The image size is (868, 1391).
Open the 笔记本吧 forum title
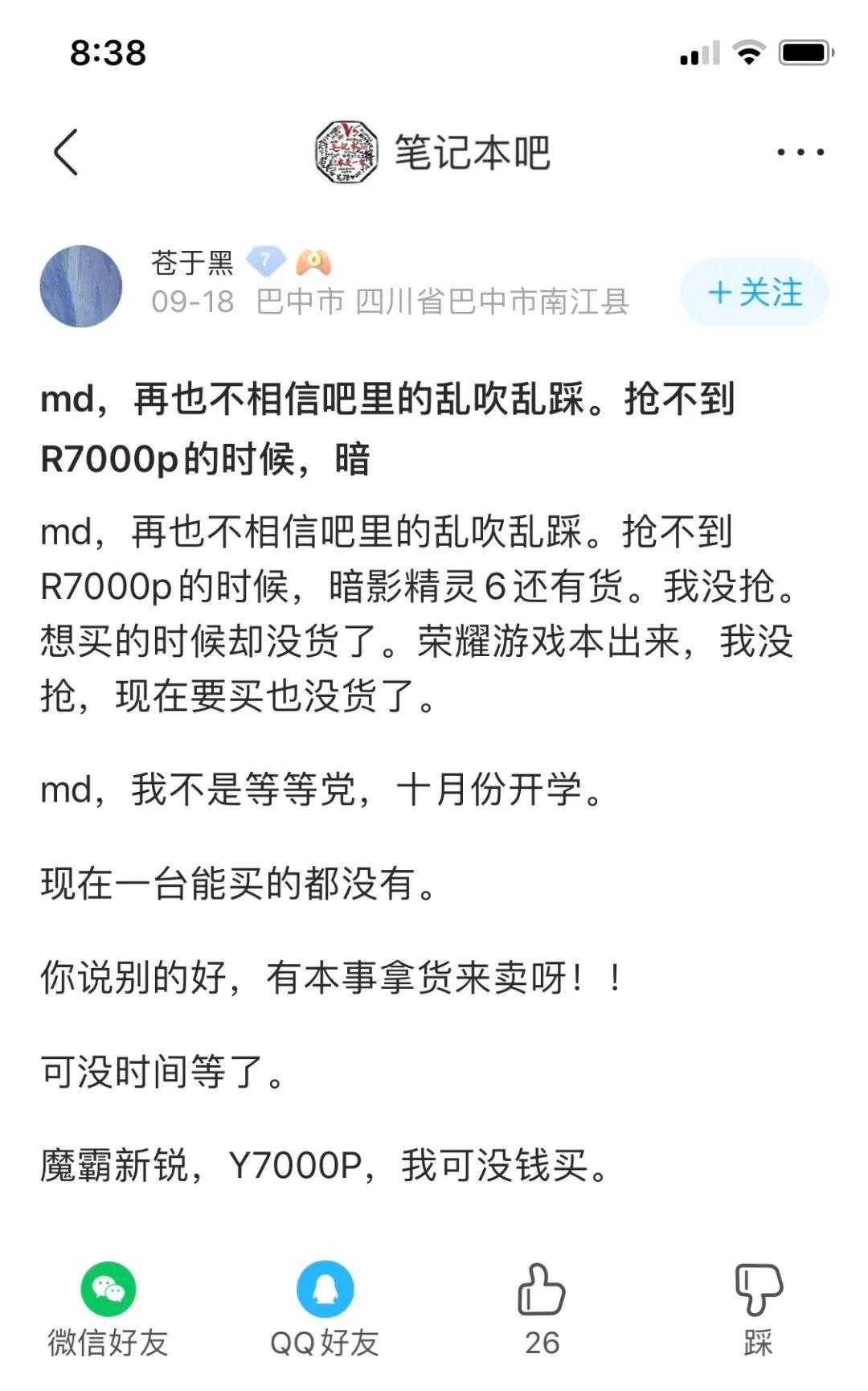472,152
